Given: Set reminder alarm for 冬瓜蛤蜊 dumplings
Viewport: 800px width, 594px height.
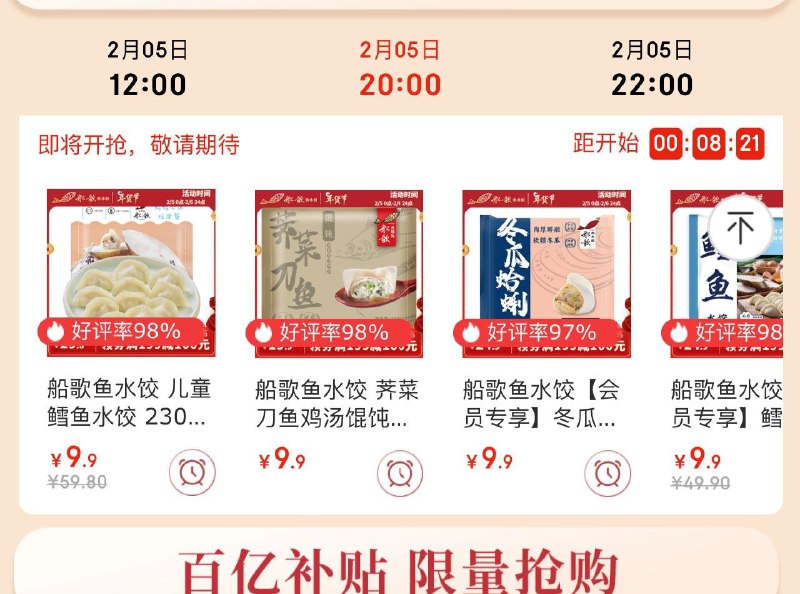Looking at the screenshot, I should pyautogui.click(x=608, y=473).
